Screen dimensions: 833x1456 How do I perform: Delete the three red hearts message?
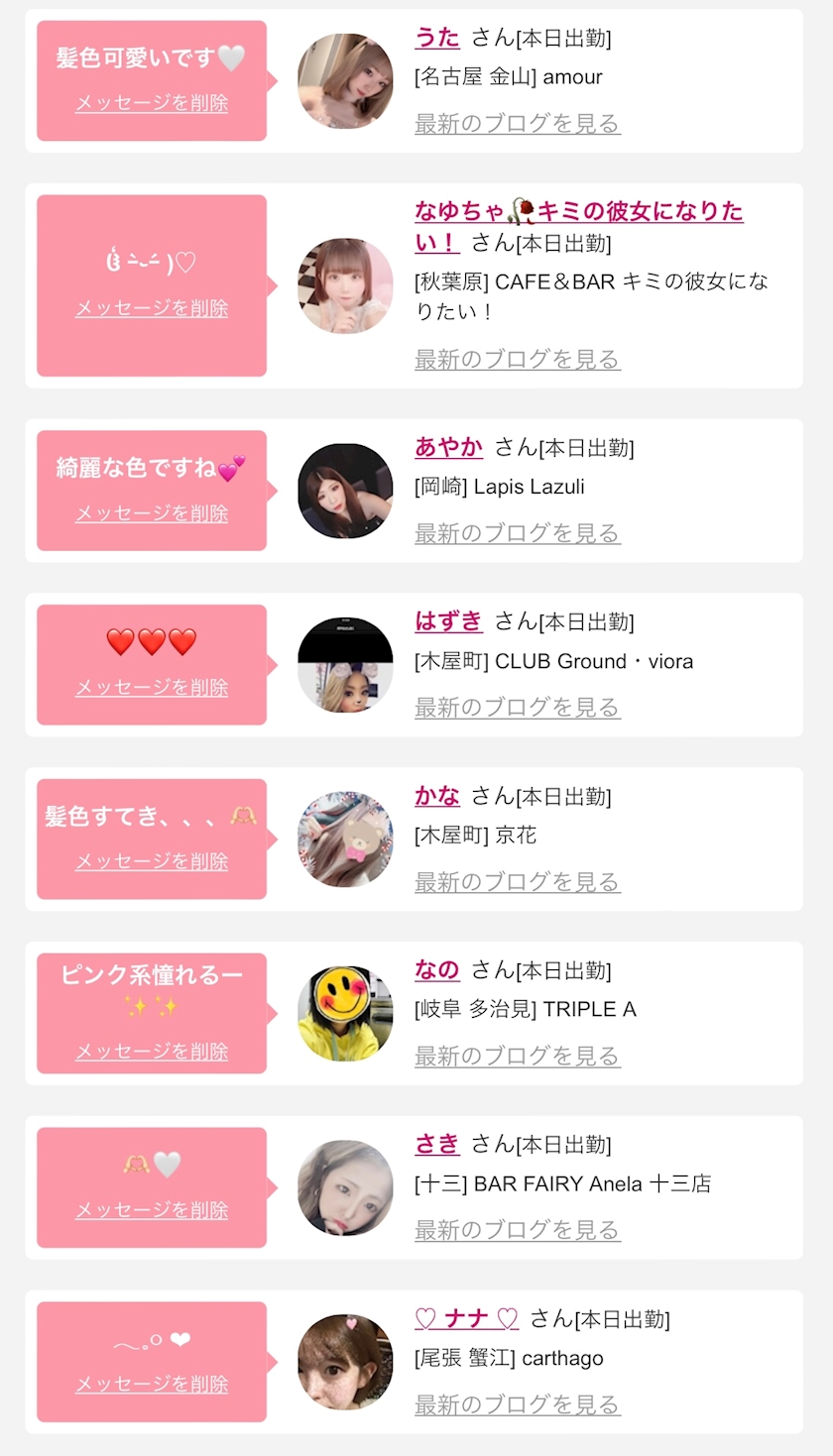tap(152, 688)
